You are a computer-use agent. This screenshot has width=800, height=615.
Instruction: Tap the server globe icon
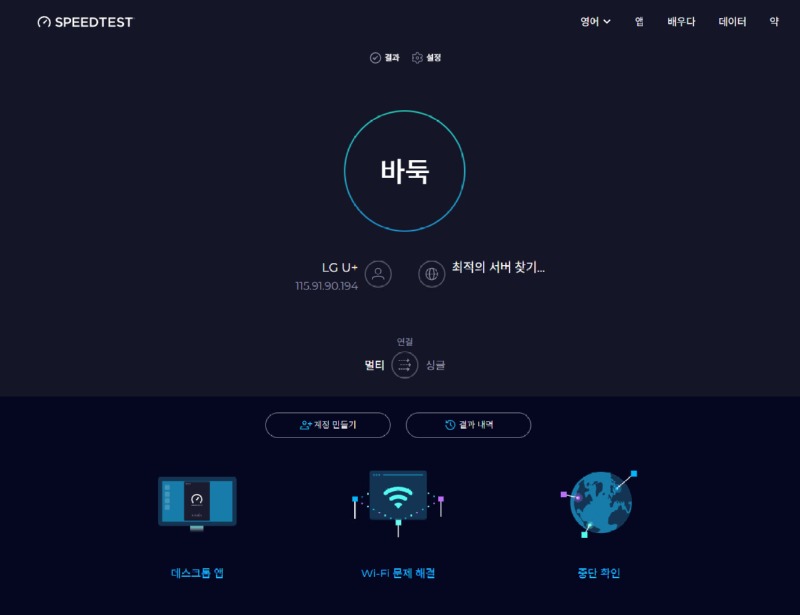pyautogui.click(x=432, y=274)
